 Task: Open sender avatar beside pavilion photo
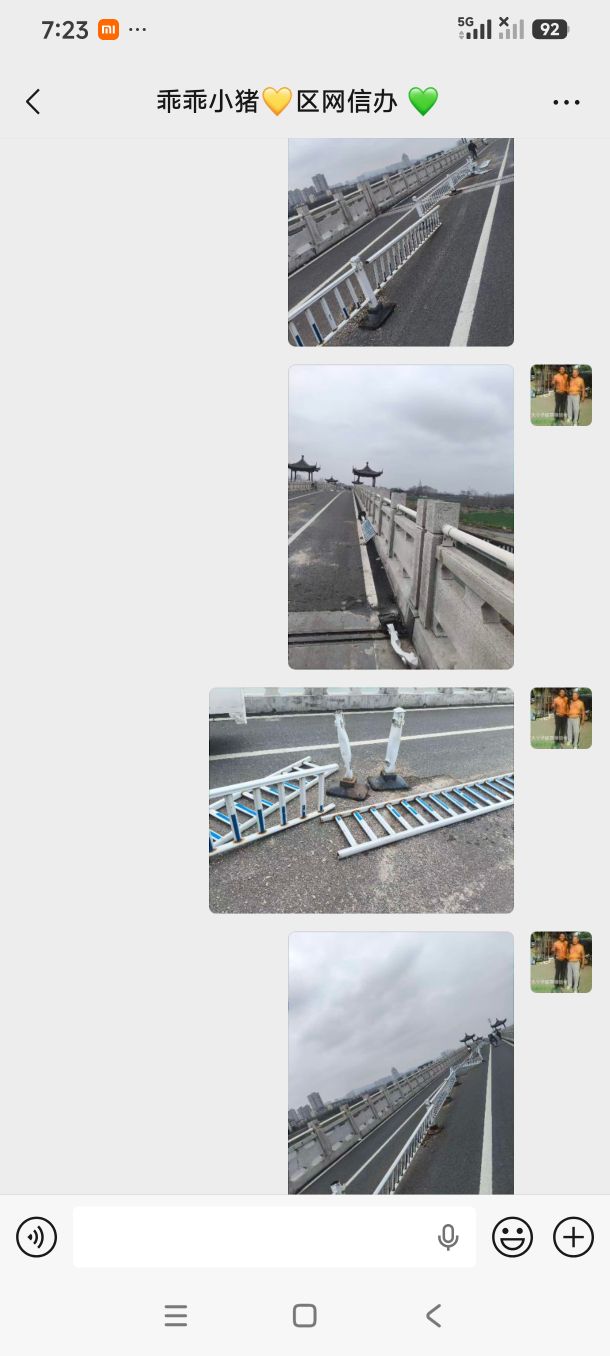[x=561, y=395]
